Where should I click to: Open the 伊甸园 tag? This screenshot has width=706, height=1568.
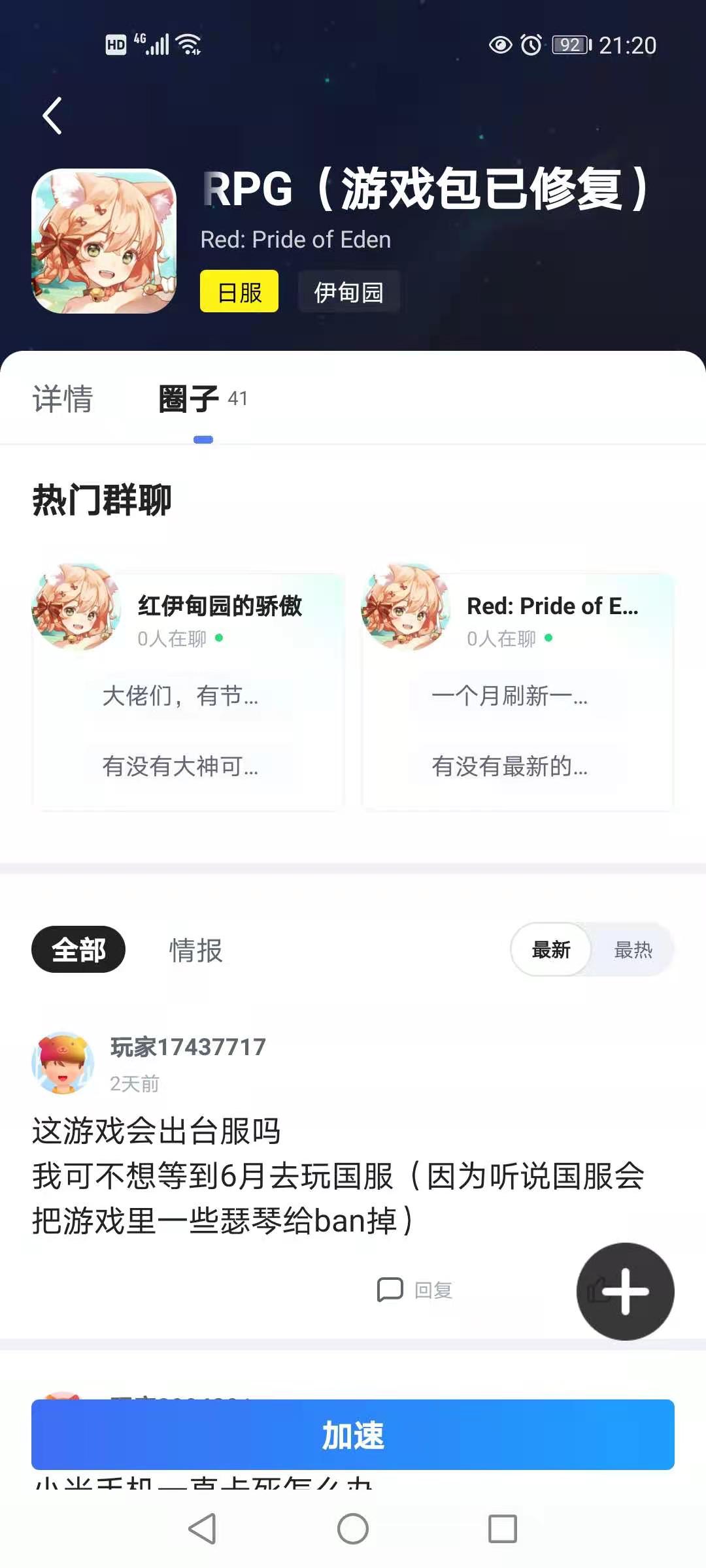tap(348, 291)
